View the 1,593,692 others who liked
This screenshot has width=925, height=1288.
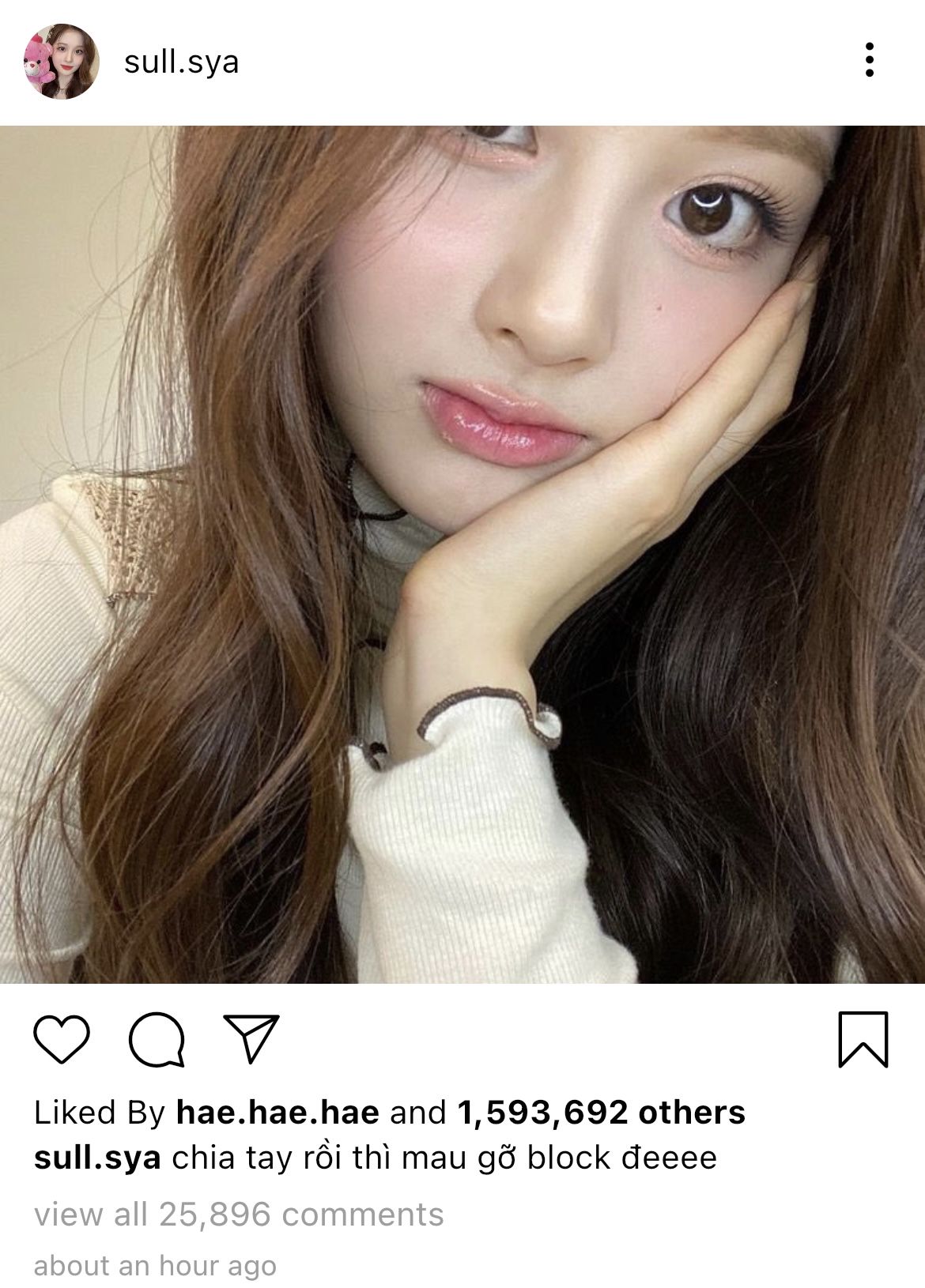601,1113
